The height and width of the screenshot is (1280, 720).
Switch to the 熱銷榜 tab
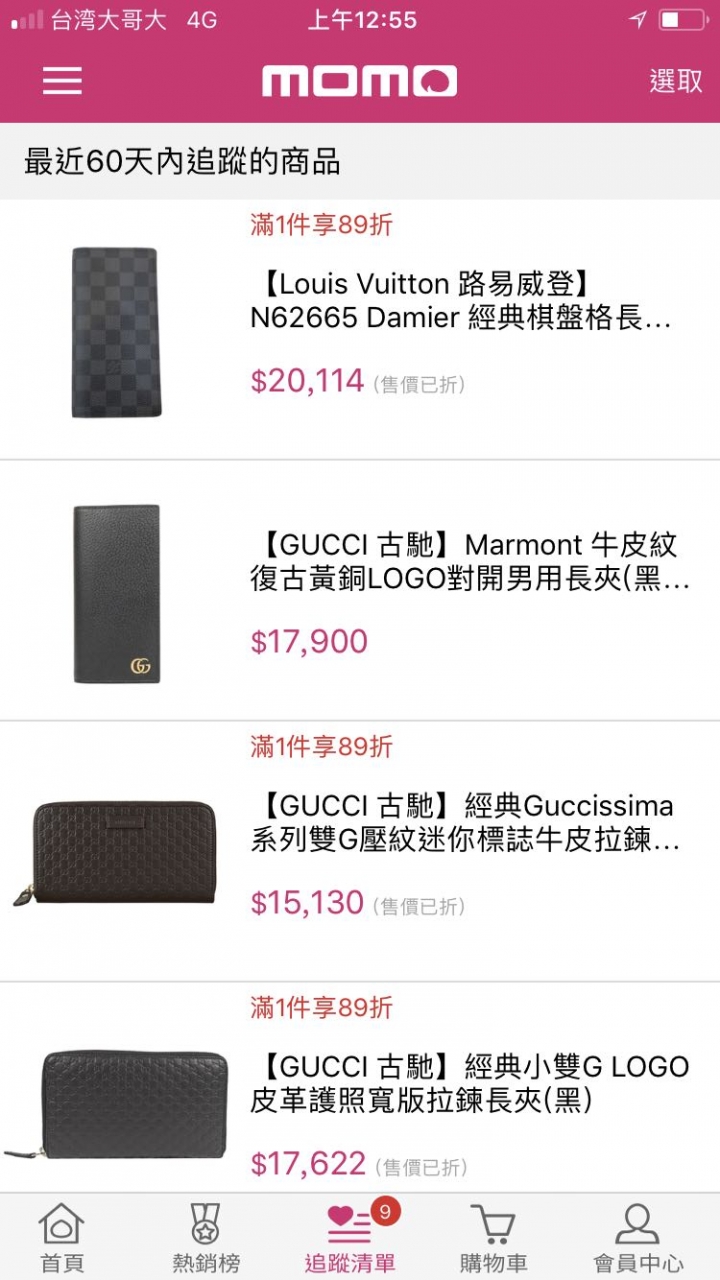pyautogui.click(x=206, y=1238)
